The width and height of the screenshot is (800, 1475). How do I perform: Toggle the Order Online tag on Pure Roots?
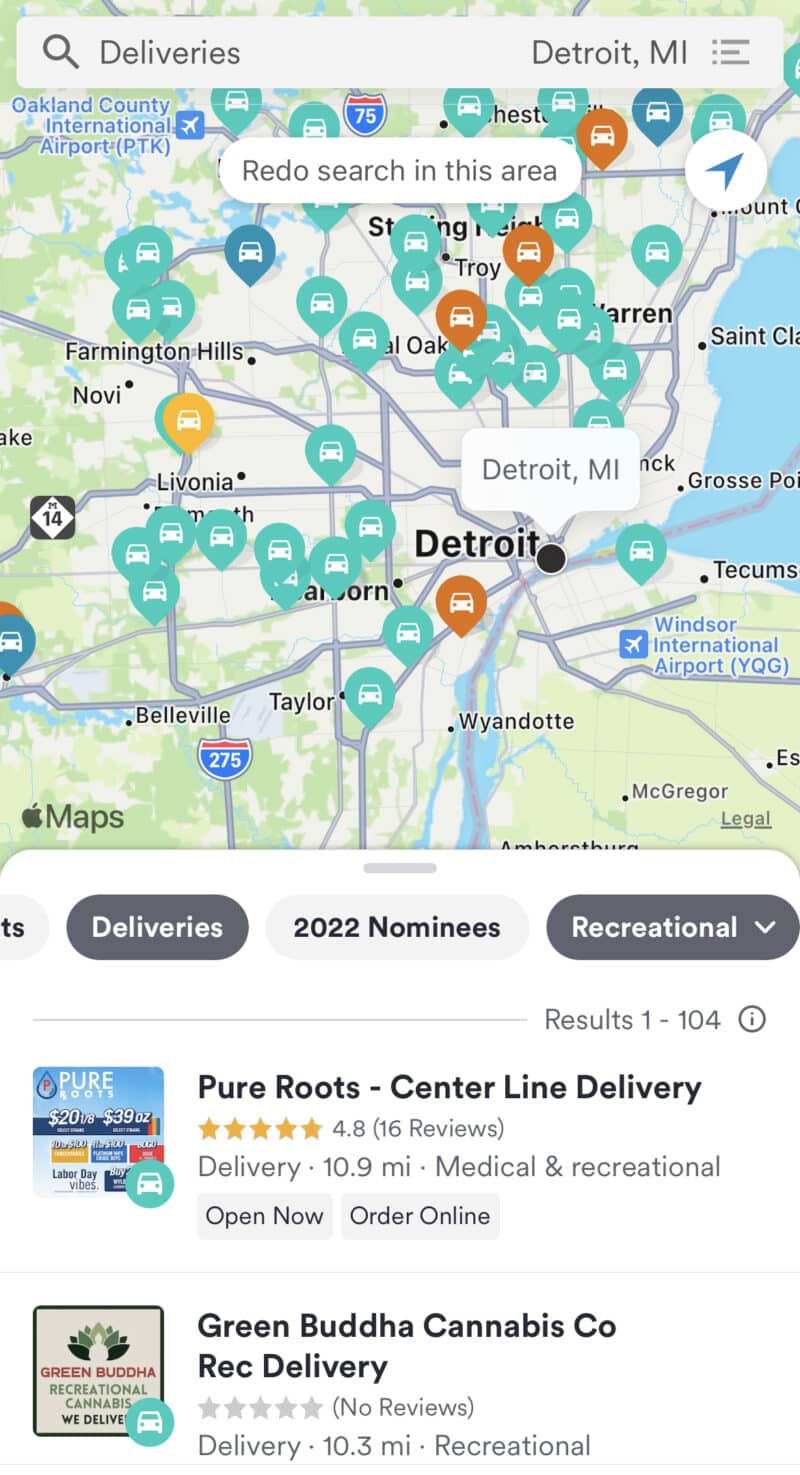[420, 1216]
